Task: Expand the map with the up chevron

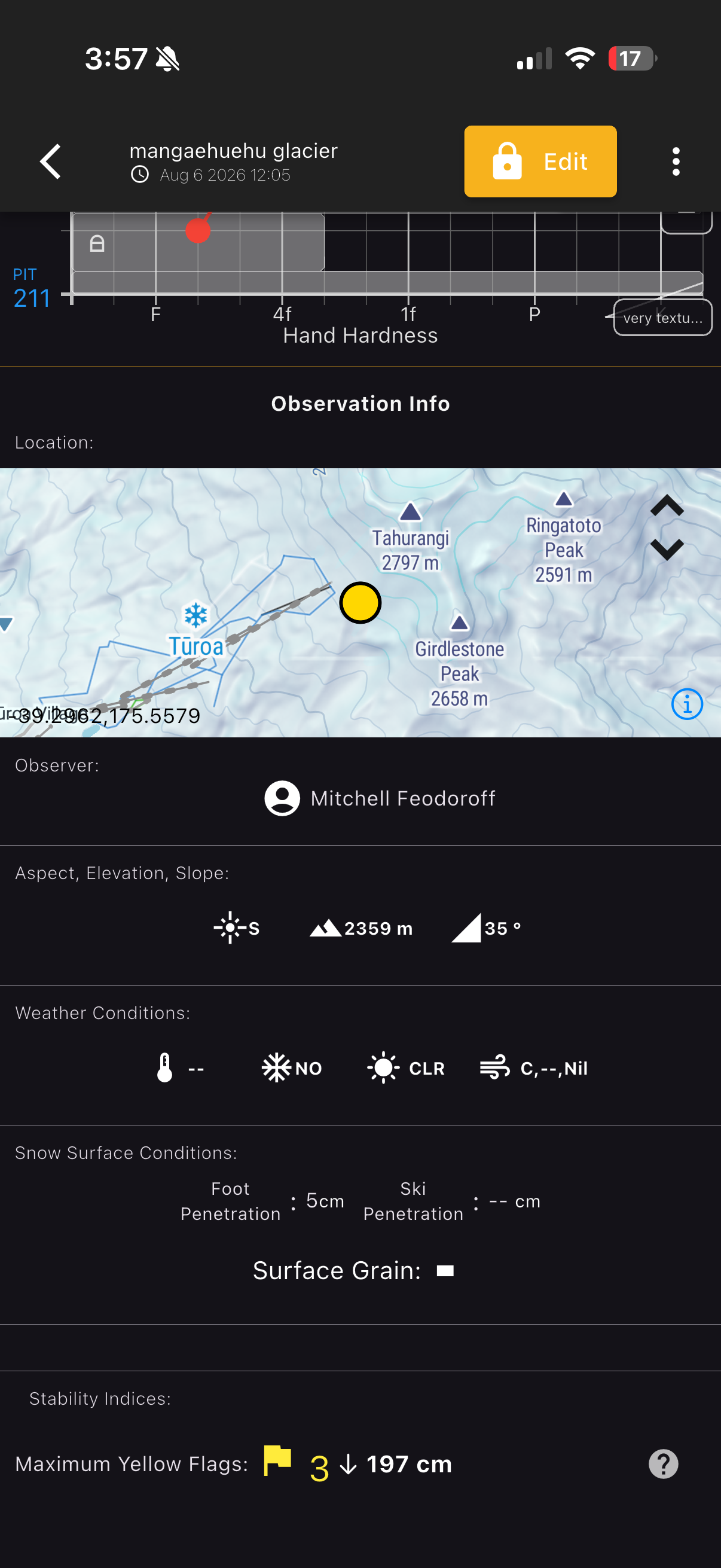Action: (x=667, y=506)
